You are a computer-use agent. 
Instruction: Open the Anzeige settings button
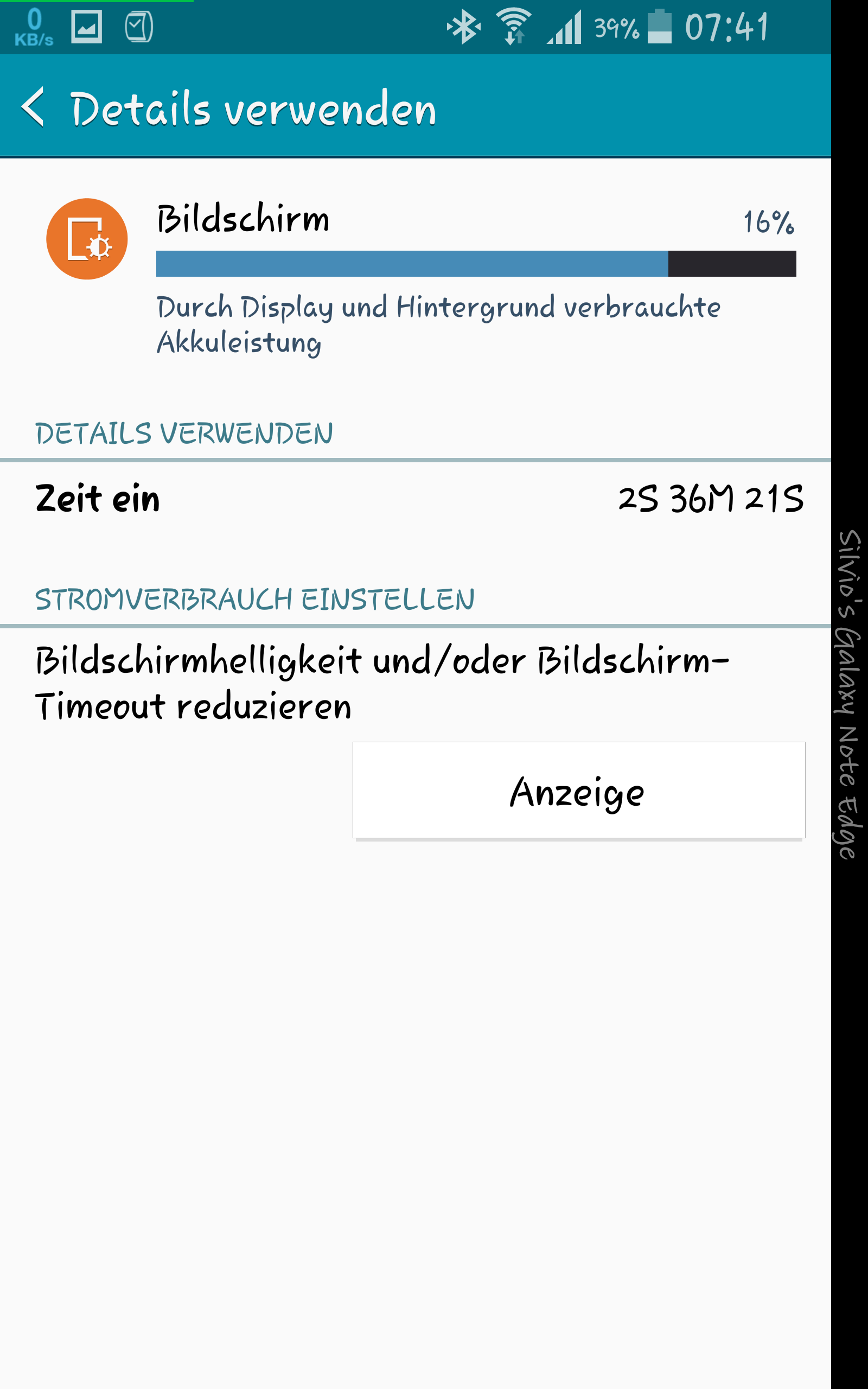pyautogui.click(x=579, y=791)
